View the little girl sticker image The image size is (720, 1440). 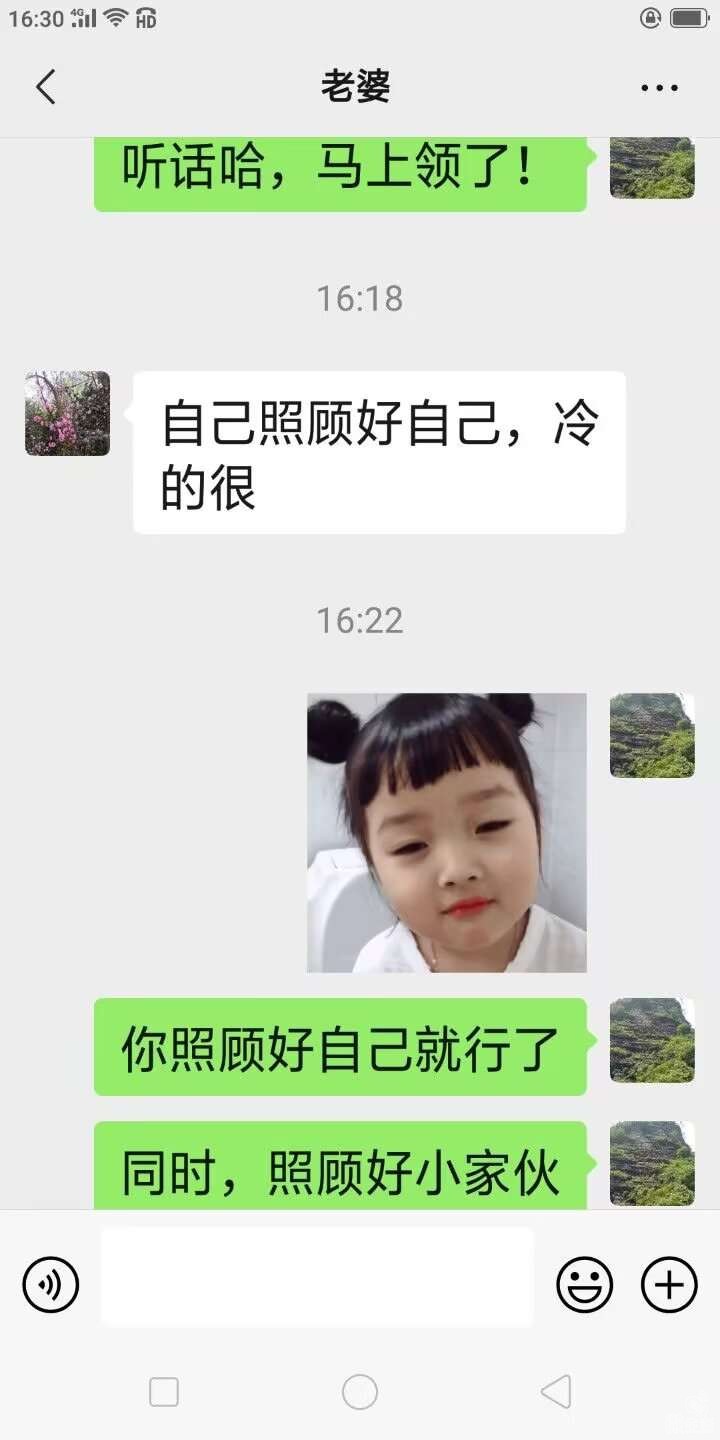[446, 832]
